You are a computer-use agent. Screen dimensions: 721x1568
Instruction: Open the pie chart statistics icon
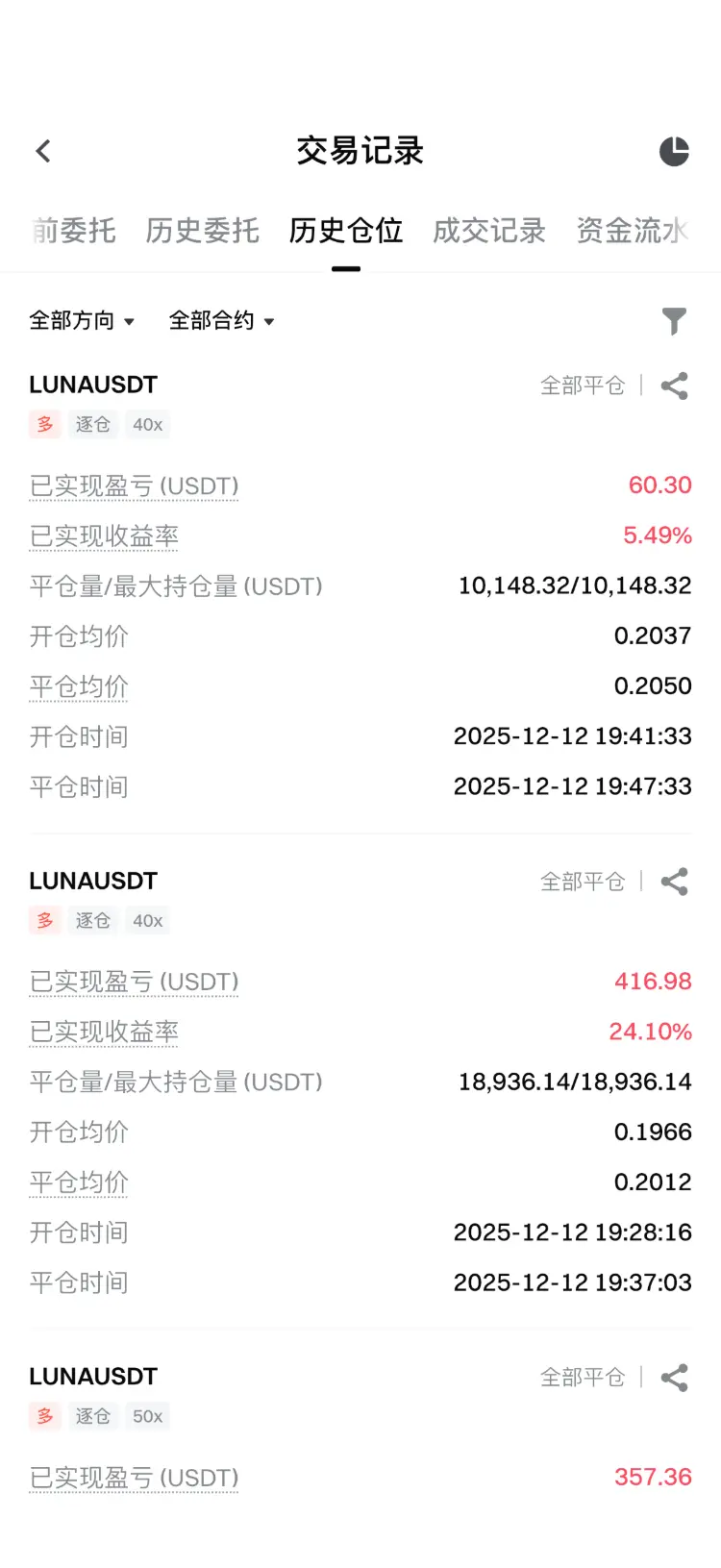(674, 151)
